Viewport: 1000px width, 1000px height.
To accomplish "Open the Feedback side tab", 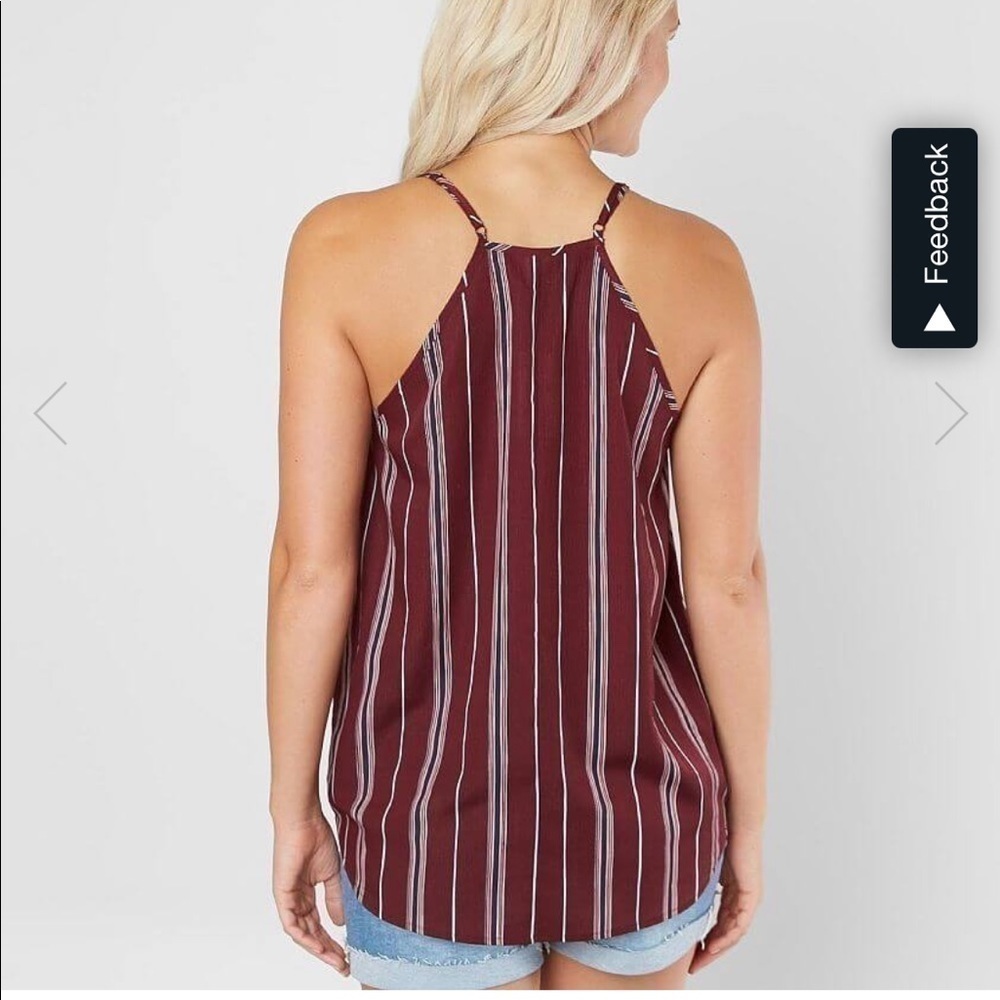I will pos(934,238).
